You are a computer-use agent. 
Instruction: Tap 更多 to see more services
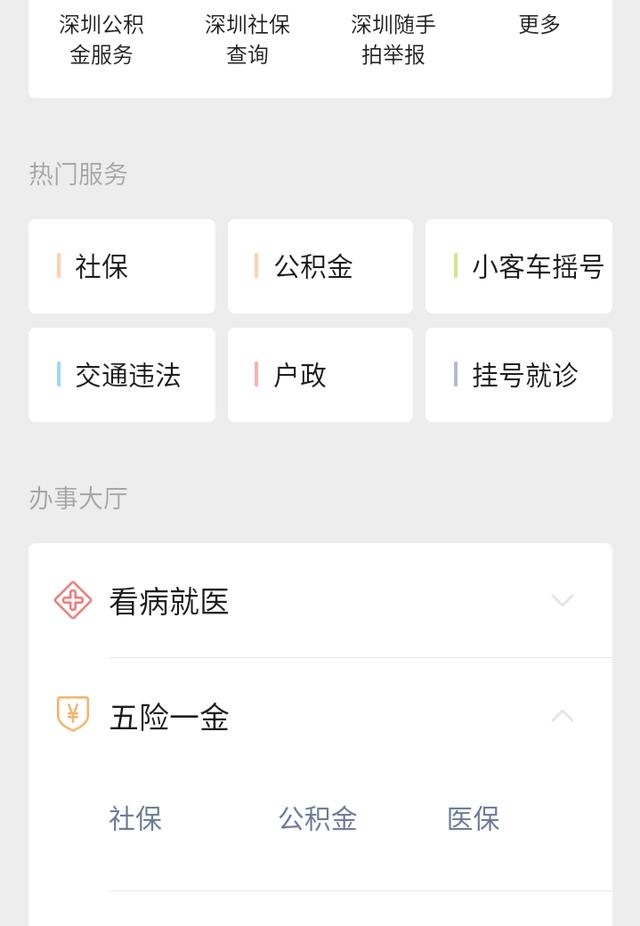pyautogui.click(x=539, y=25)
